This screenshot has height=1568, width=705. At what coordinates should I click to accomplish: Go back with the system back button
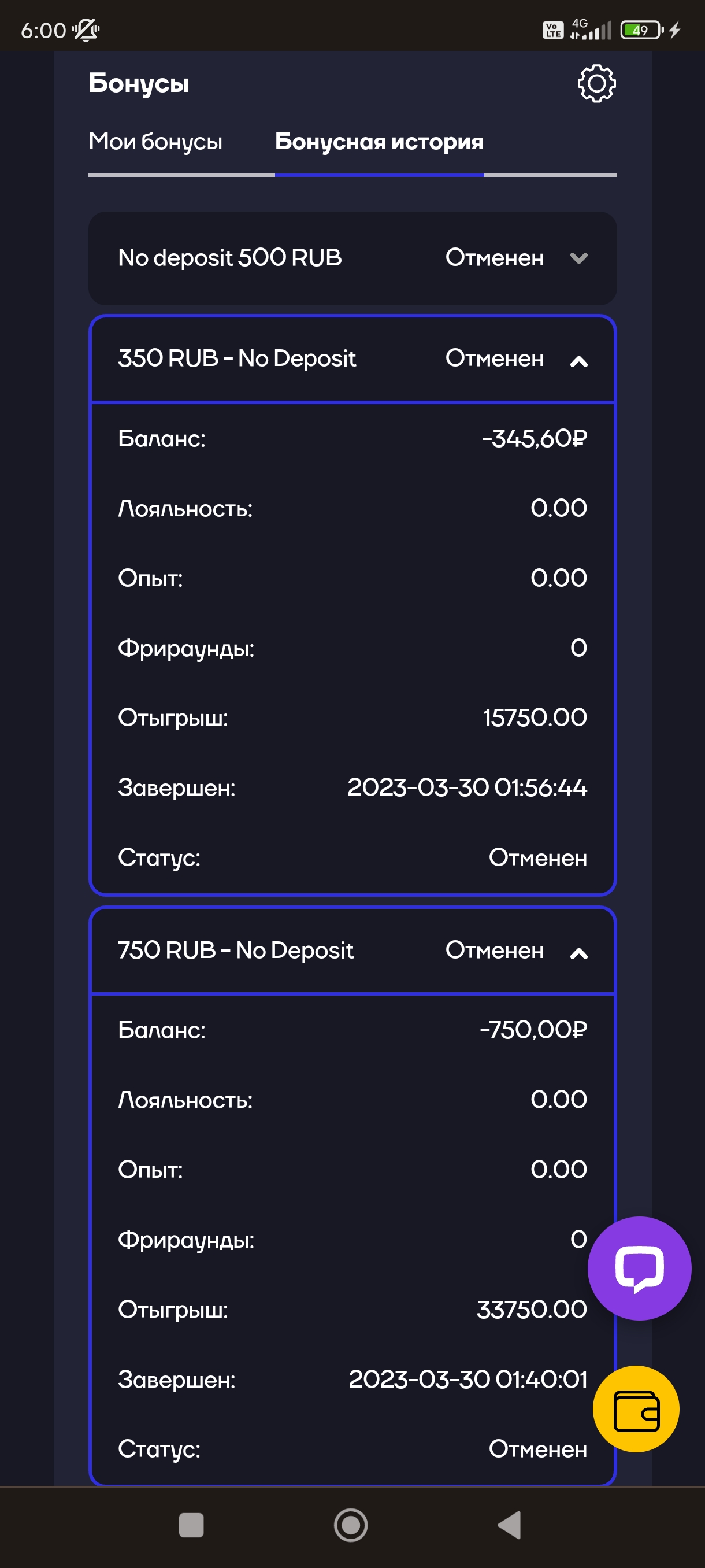[510, 1525]
